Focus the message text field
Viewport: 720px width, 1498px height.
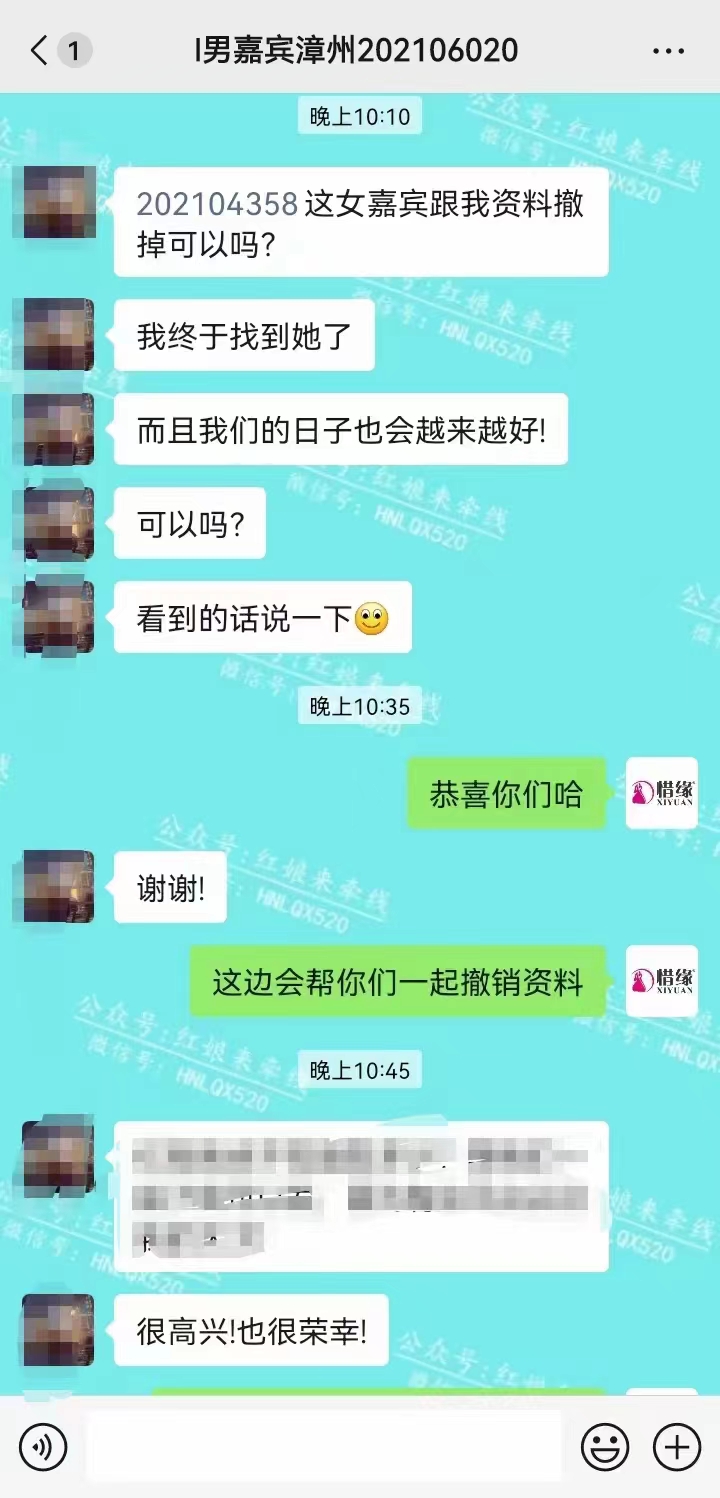(323, 1446)
